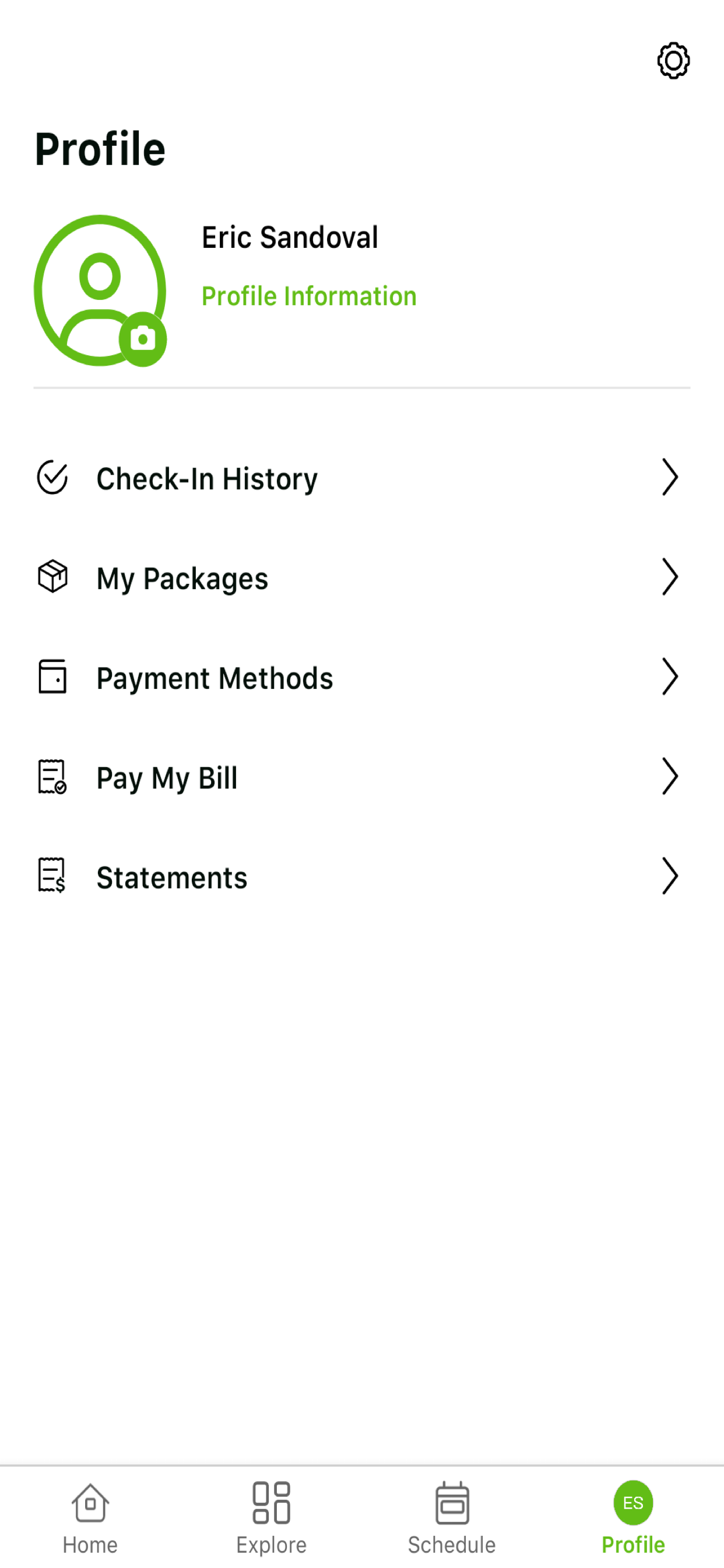Open the Profile Information link
The width and height of the screenshot is (724, 1568).
tap(309, 296)
